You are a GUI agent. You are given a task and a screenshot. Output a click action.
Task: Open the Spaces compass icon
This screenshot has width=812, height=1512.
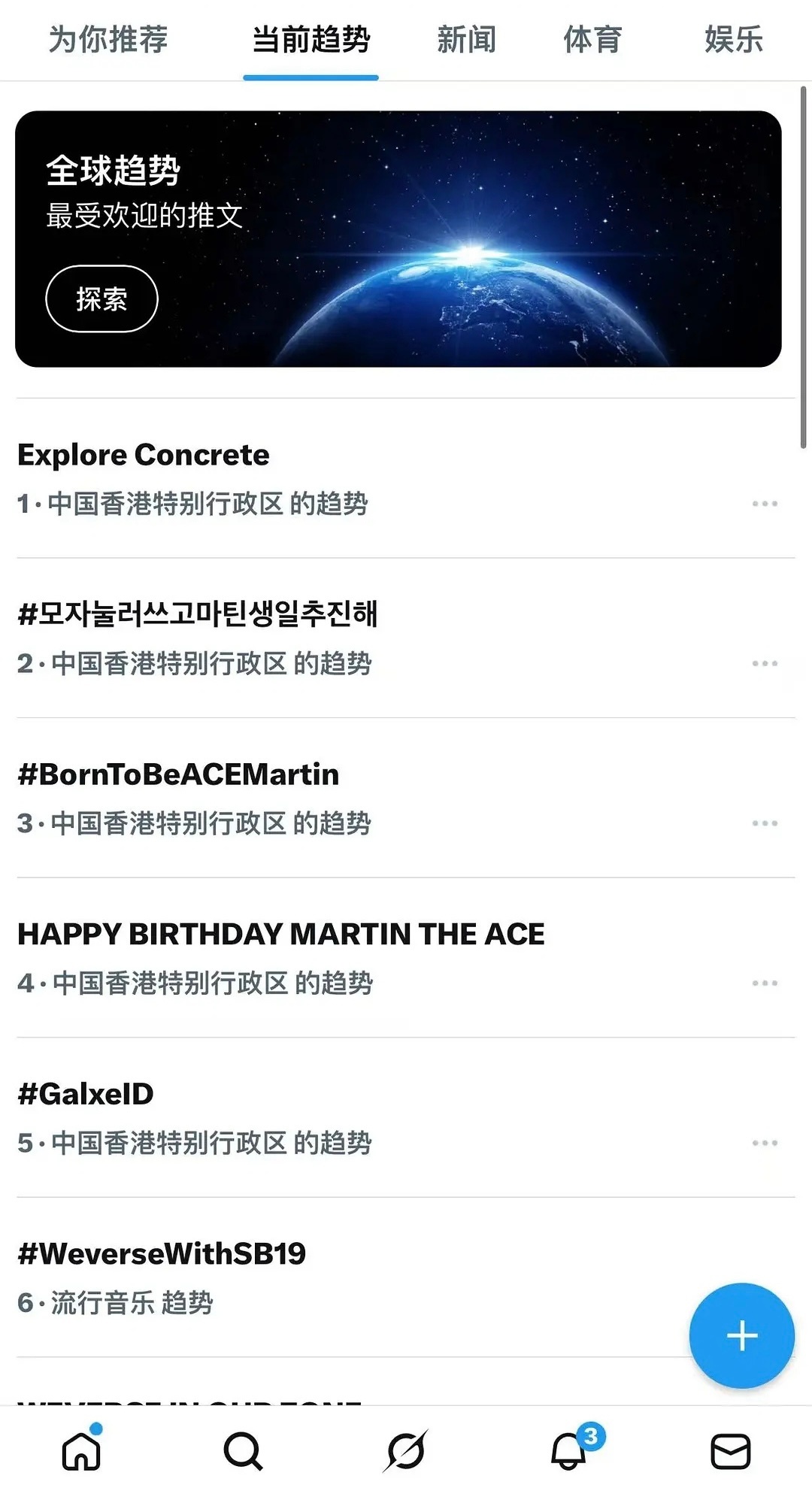point(405,1453)
